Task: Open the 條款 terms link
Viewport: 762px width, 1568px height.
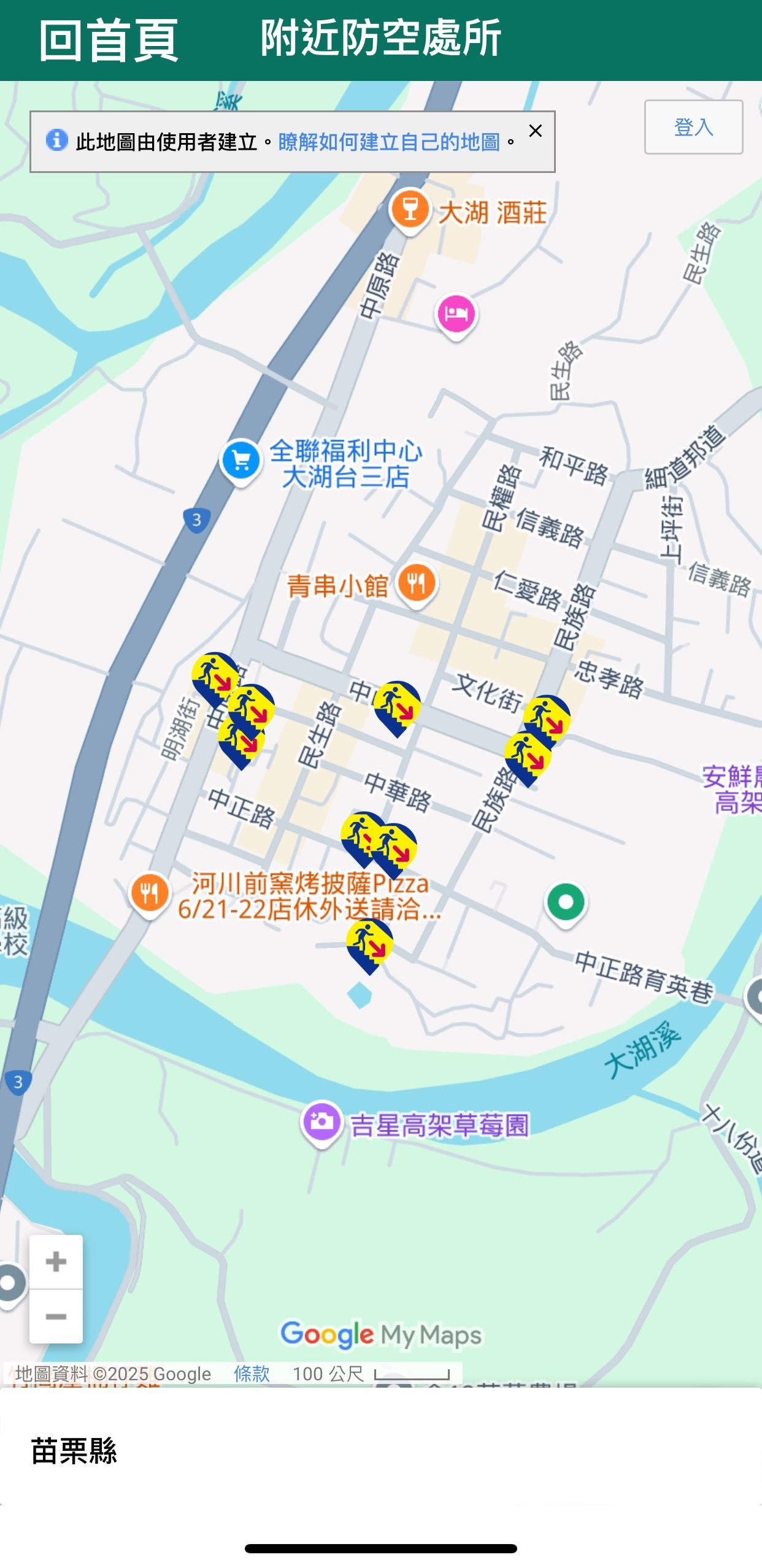Action: [x=252, y=1374]
